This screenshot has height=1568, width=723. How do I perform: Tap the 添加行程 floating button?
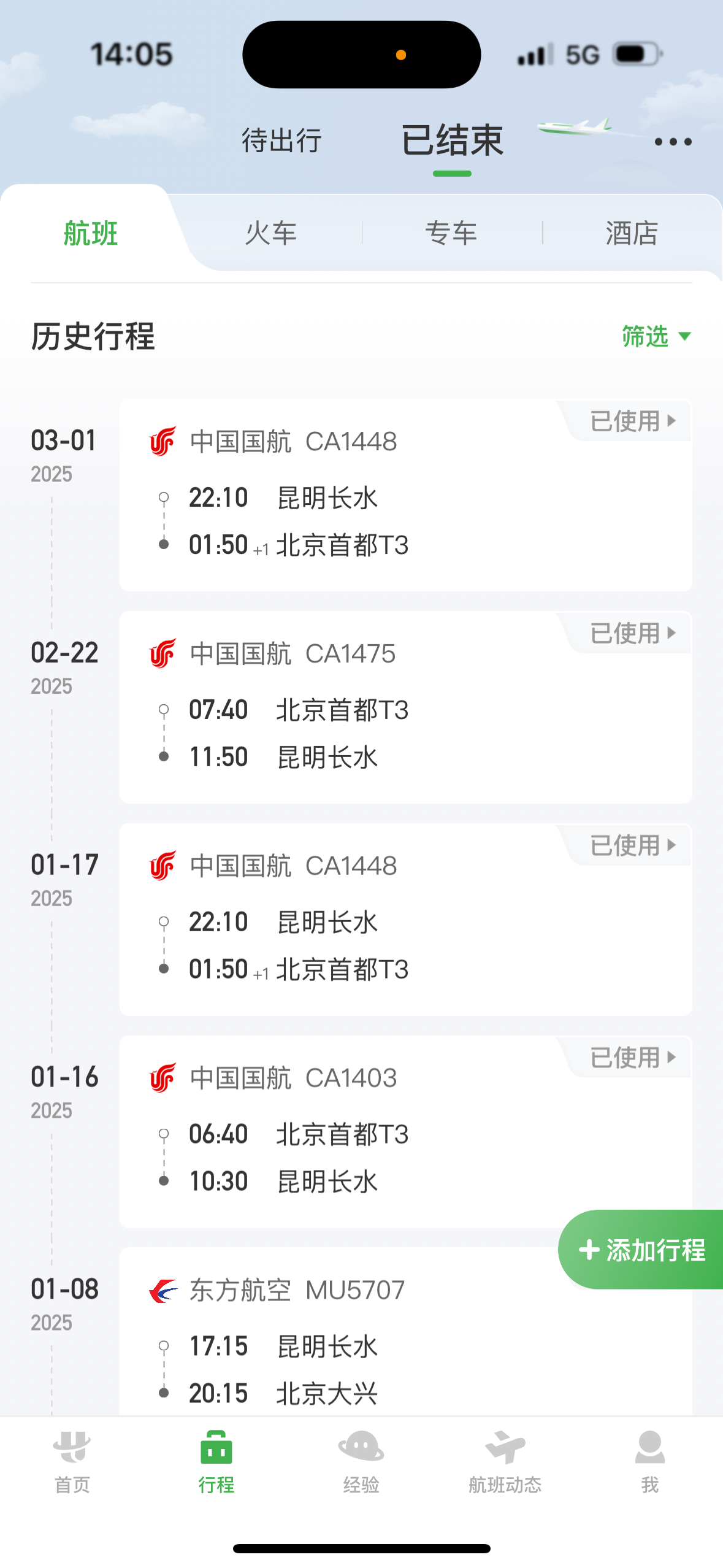click(x=642, y=1250)
